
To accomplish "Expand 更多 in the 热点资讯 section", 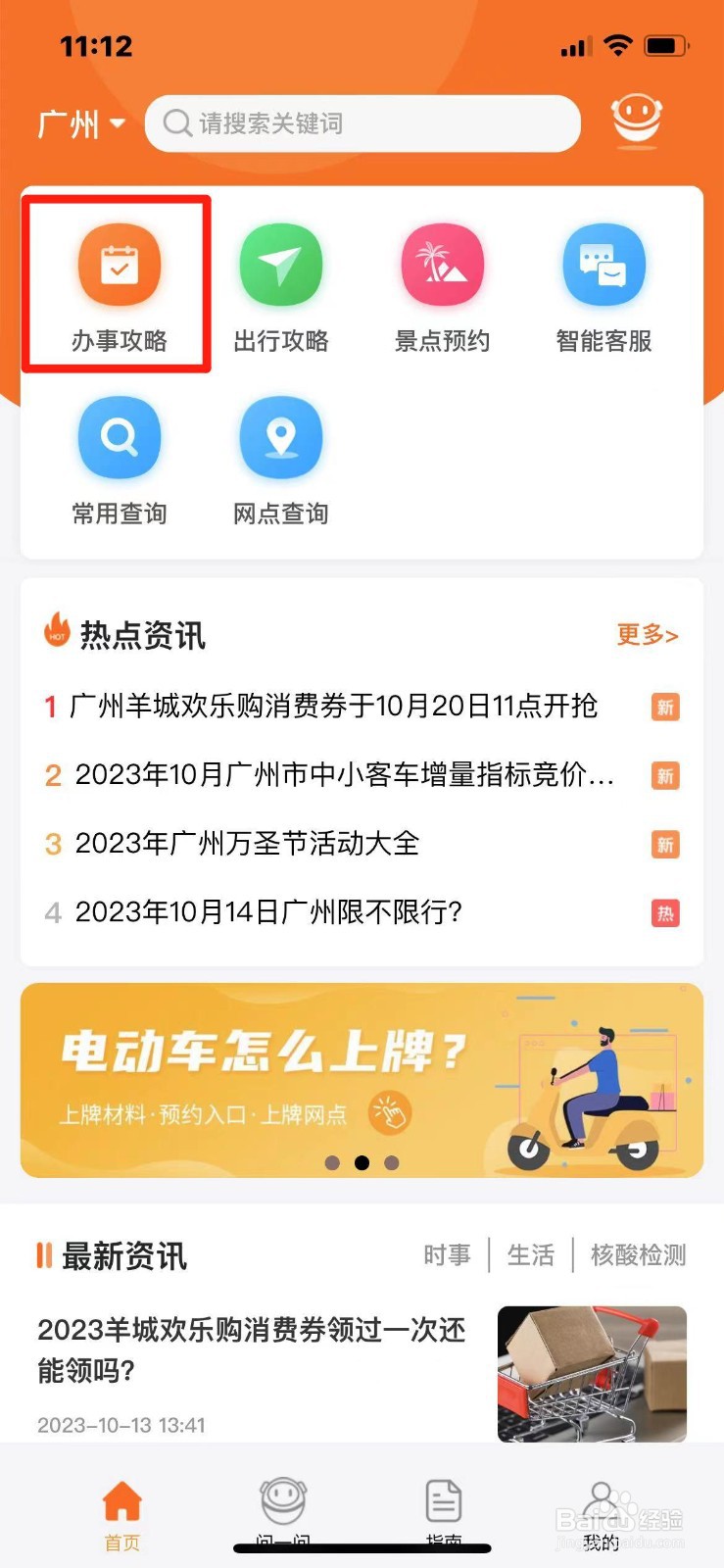I will (x=647, y=635).
